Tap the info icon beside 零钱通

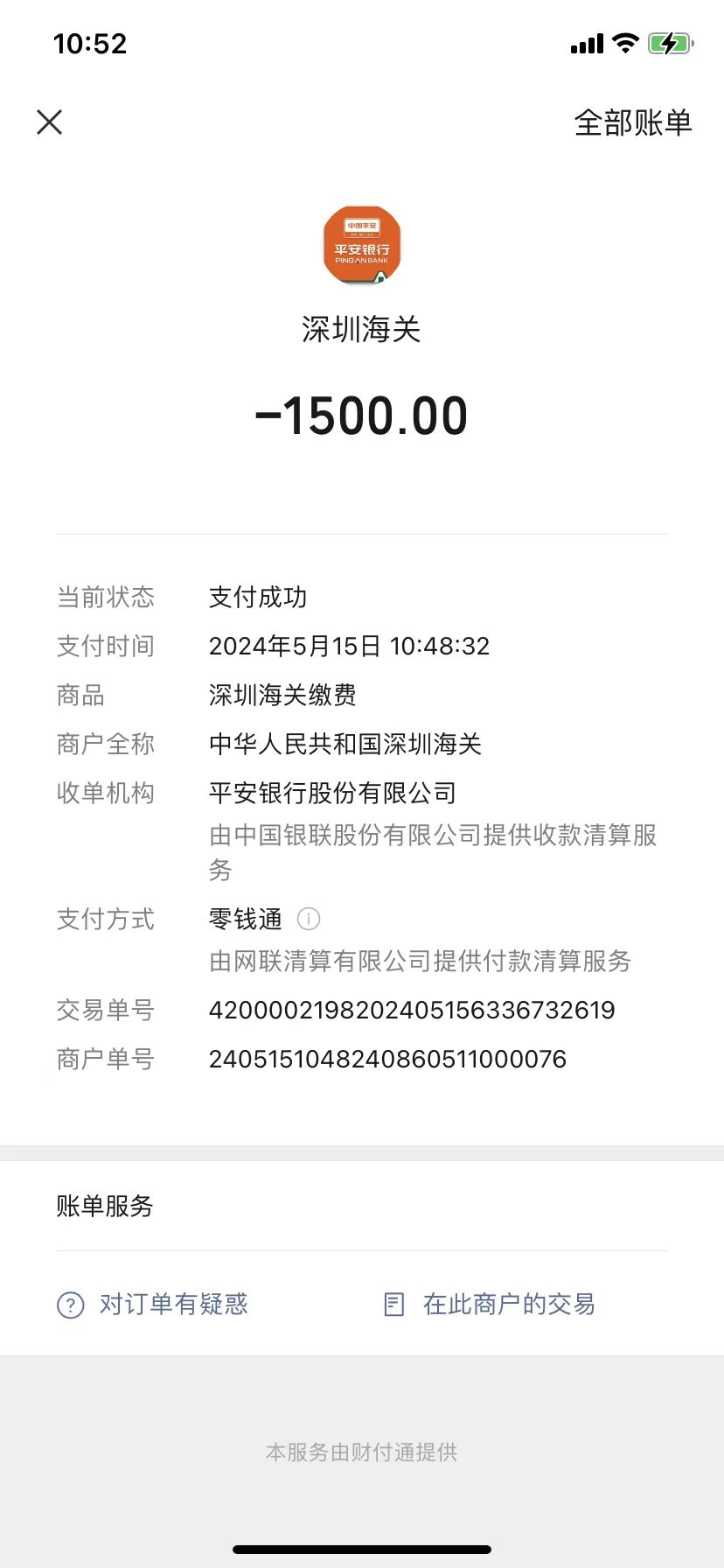pos(309,919)
